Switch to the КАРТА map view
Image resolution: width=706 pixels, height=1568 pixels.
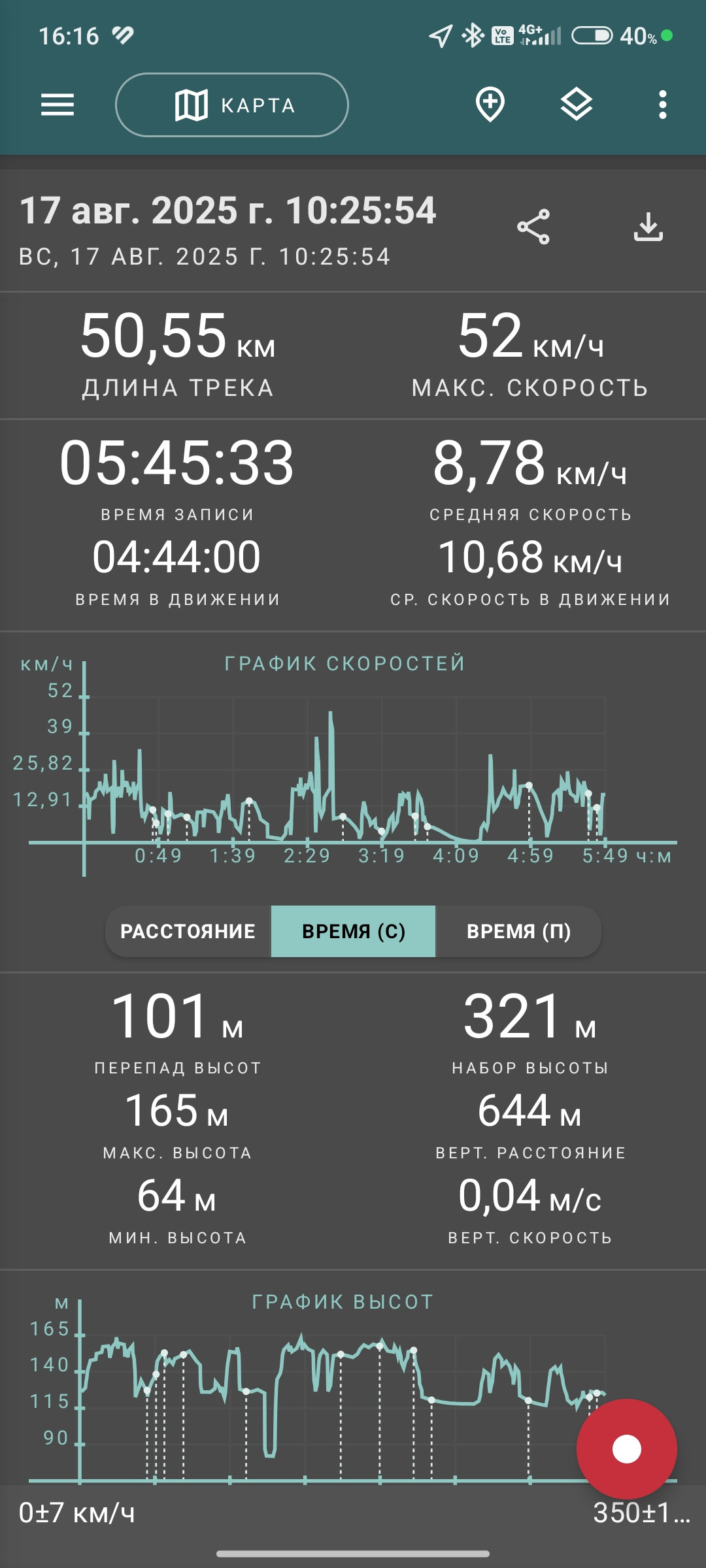(x=232, y=105)
